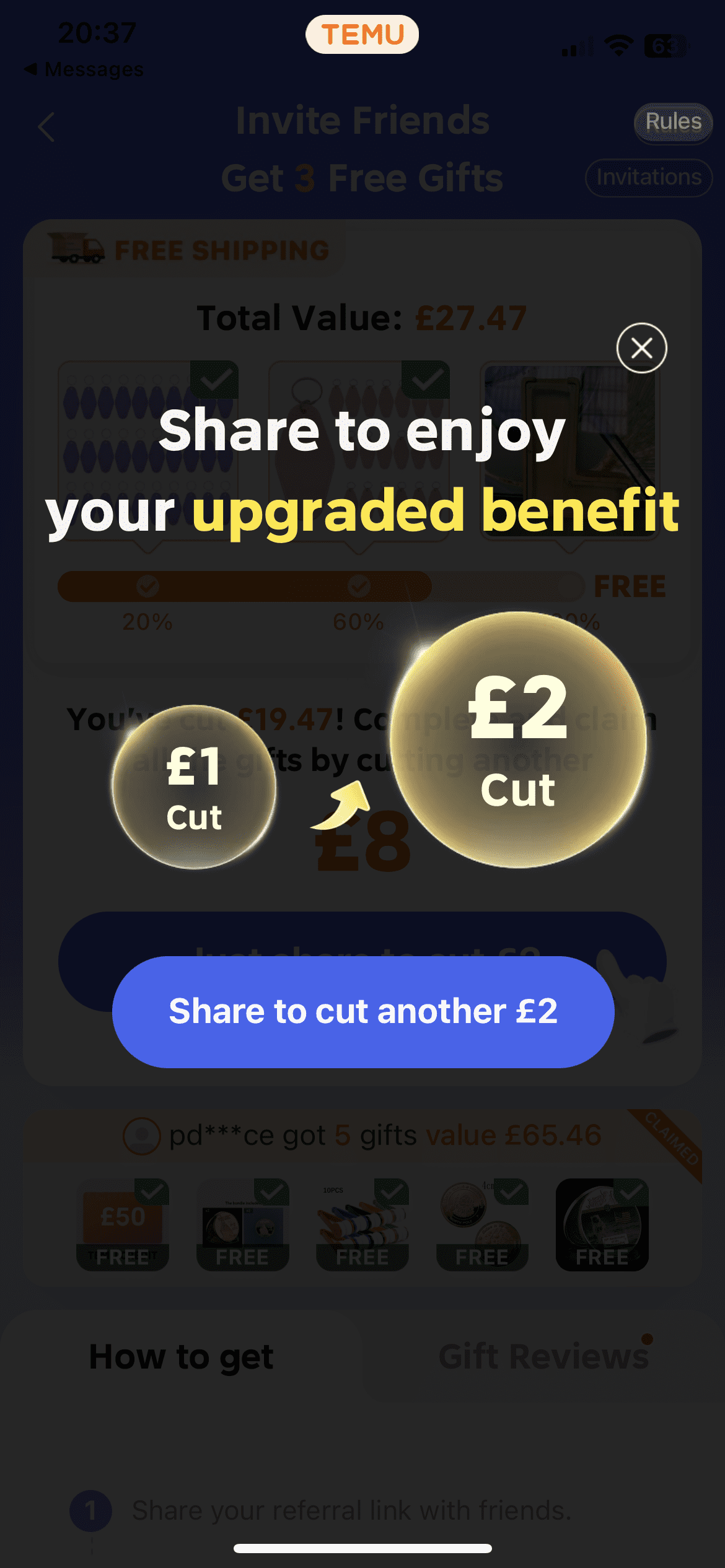Tap Share to cut another £2
Screen dimensions: 725x1568
[363, 1012]
